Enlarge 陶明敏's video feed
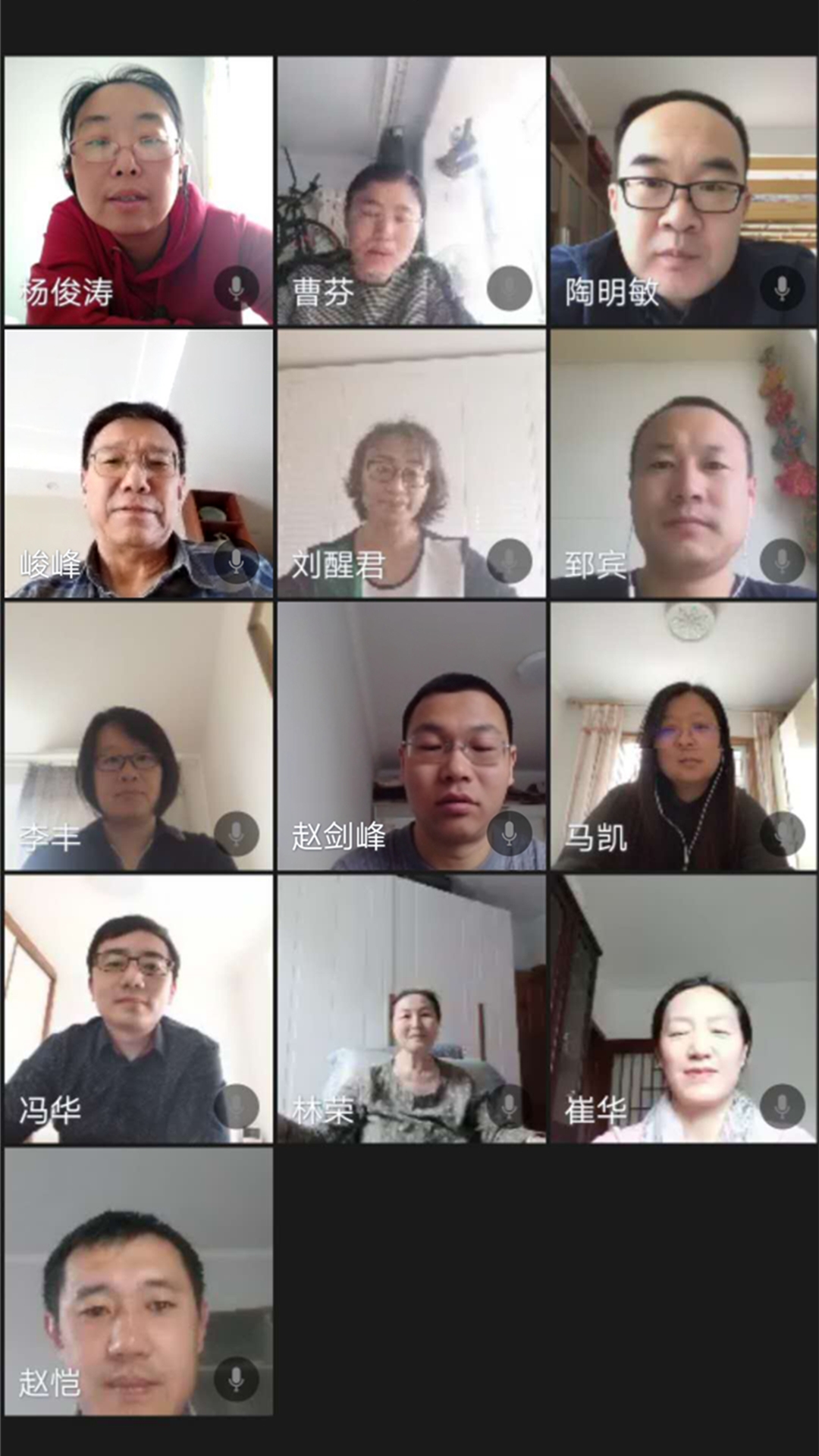 [x=684, y=190]
